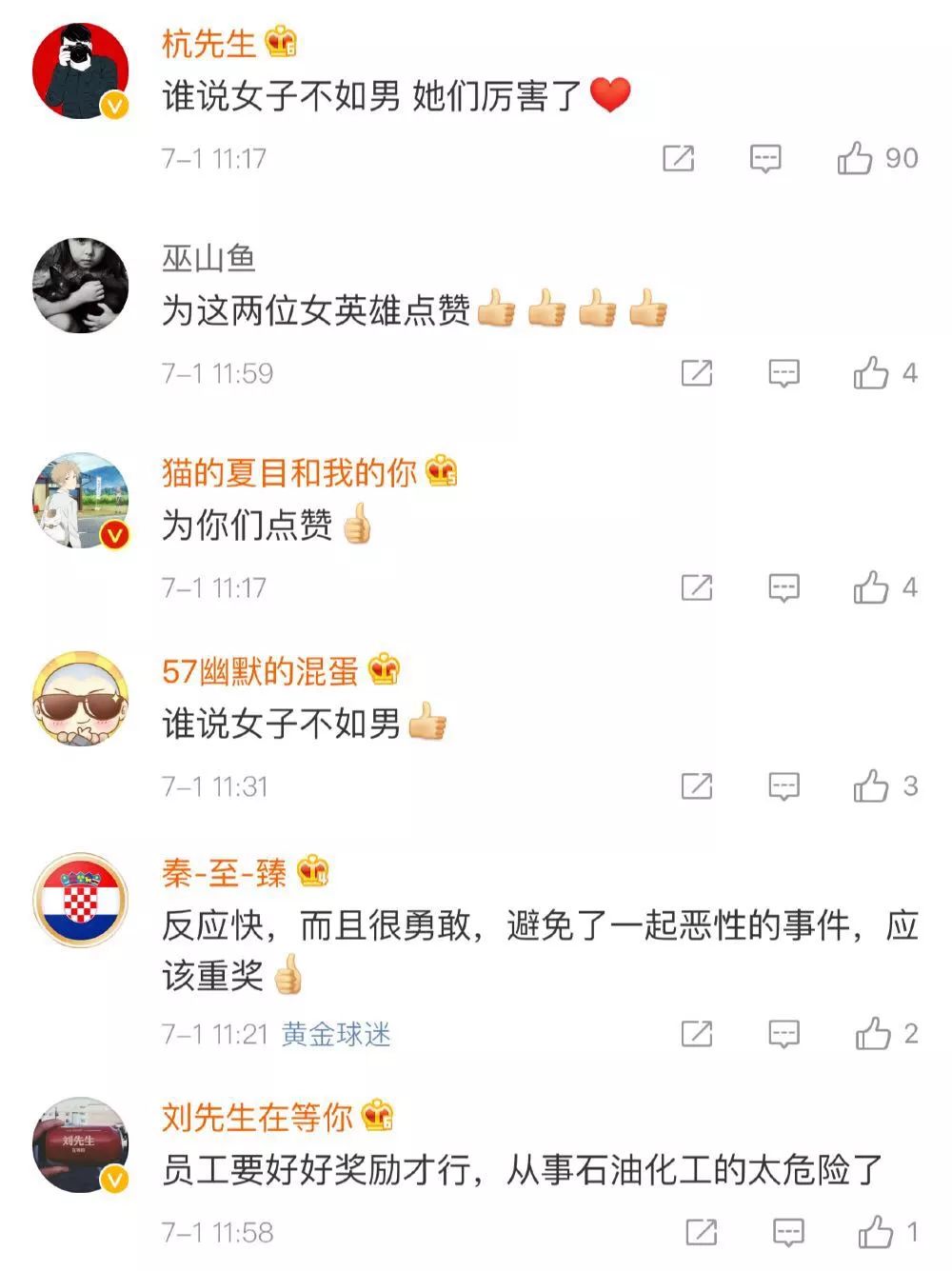Open comment replies for 猫的夏目和我的你
This screenshot has height=1271, width=952.
tap(783, 587)
